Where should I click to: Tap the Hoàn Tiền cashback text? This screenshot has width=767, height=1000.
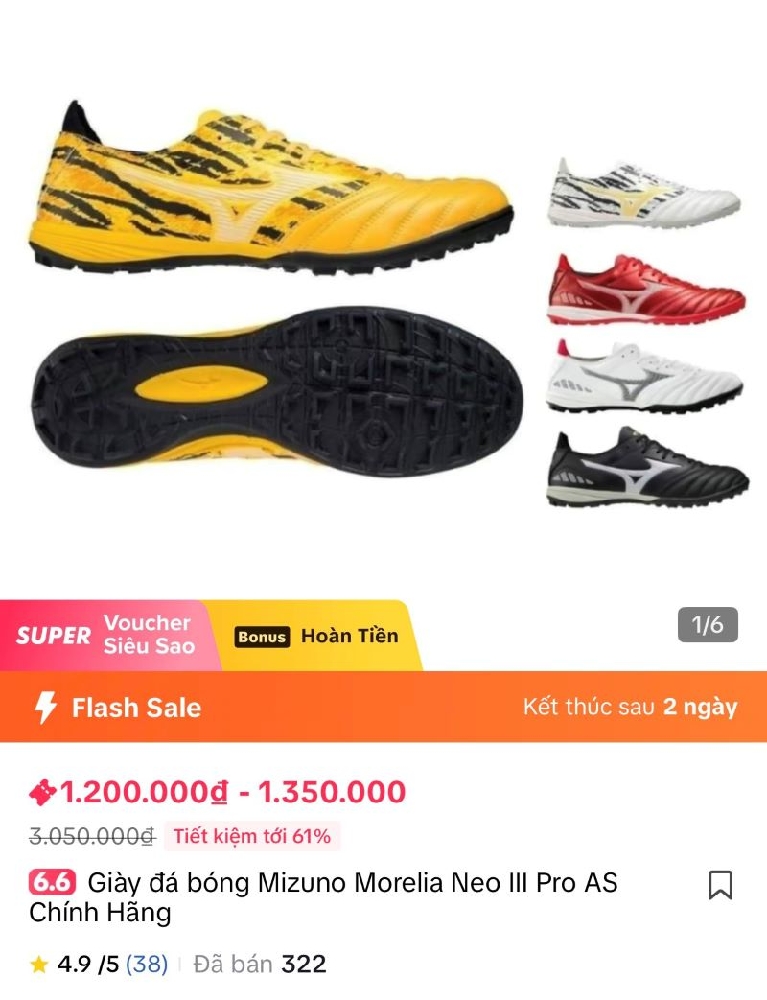click(352, 635)
